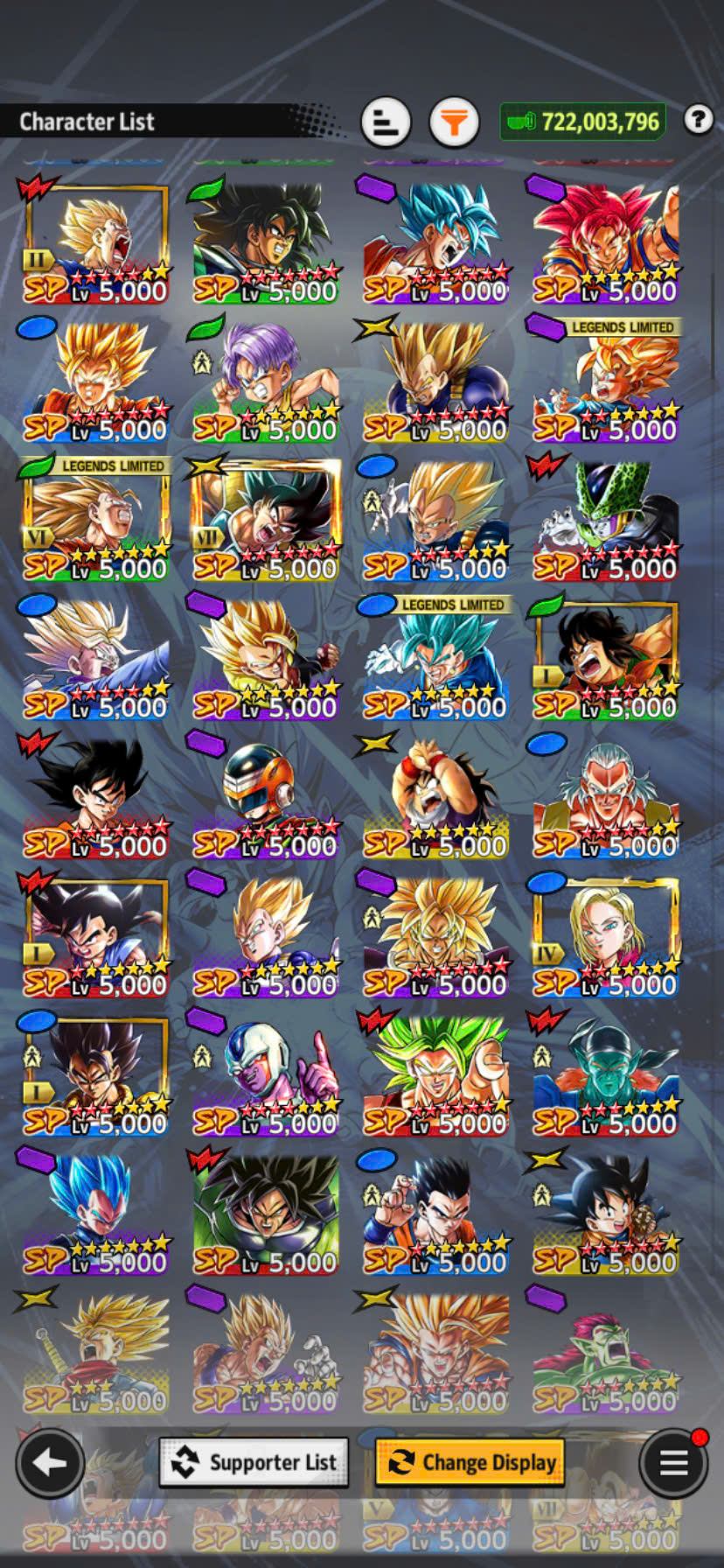Select the purple-haired Trunks character card
724x1568 pixels.
[x=265, y=379]
